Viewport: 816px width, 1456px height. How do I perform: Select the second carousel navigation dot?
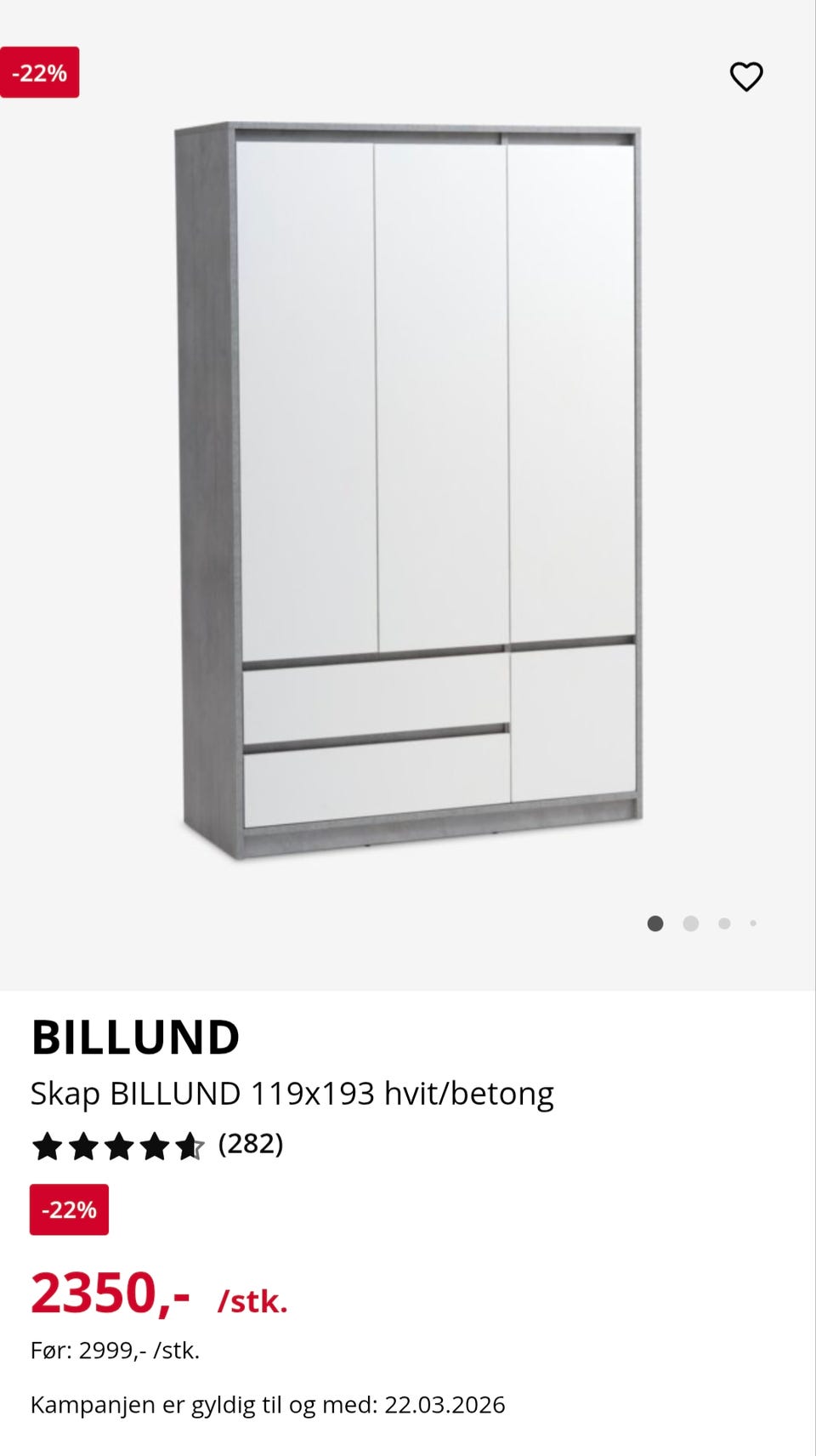(x=688, y=923)
